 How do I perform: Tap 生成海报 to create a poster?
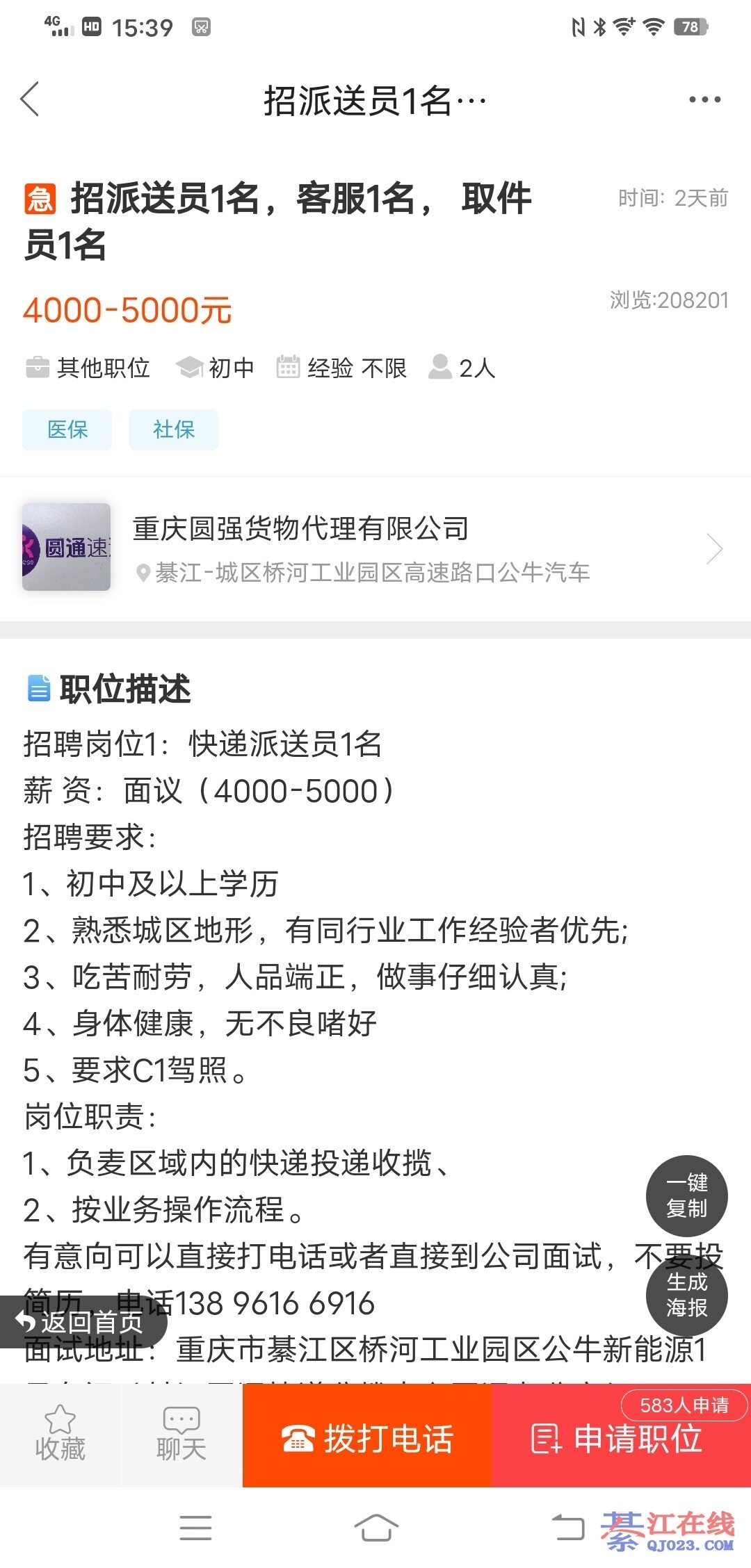tap(686, 1295)
